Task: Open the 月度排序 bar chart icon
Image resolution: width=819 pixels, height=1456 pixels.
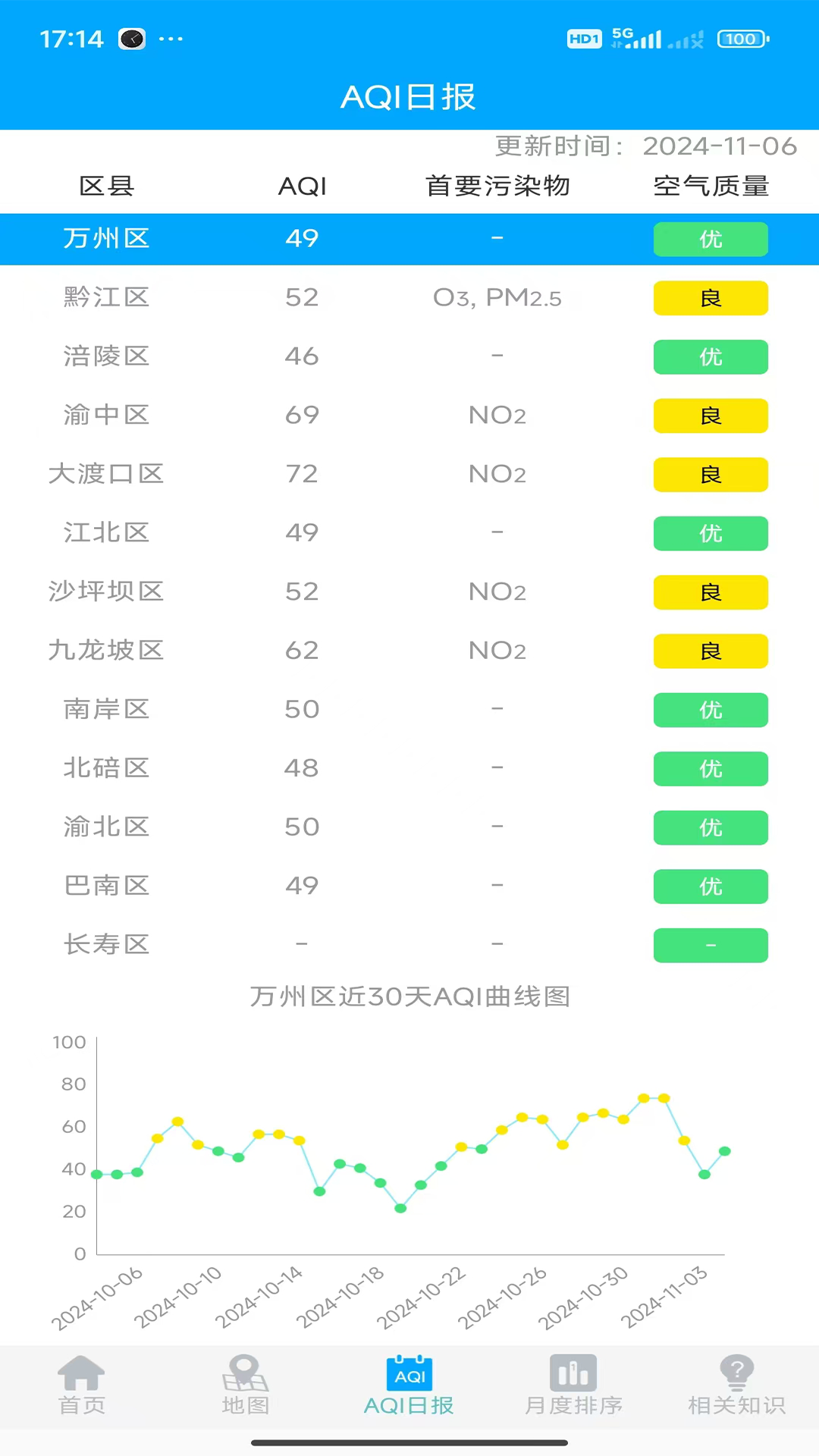Action: 573,1374
